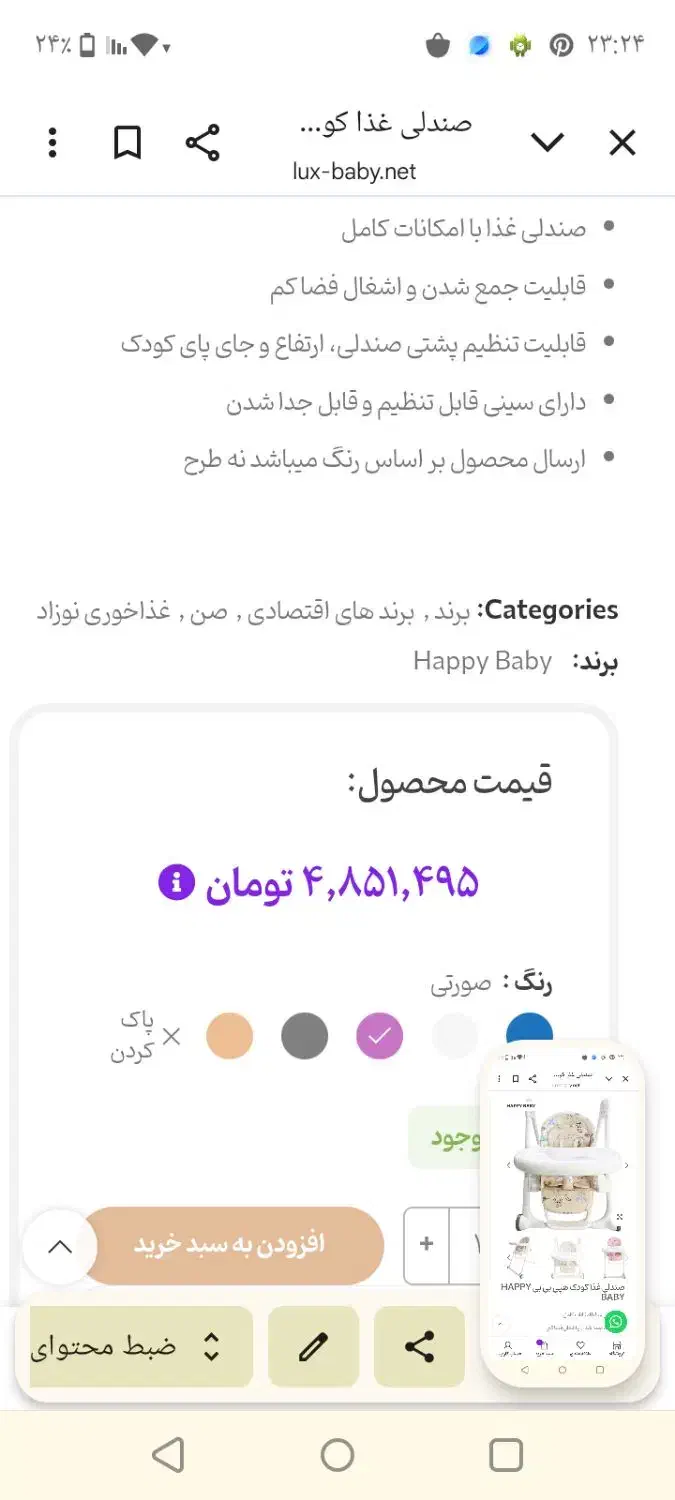Open the Happy Baby brand link
This screenshot has width=675, height=1500.
click(482, 661)
